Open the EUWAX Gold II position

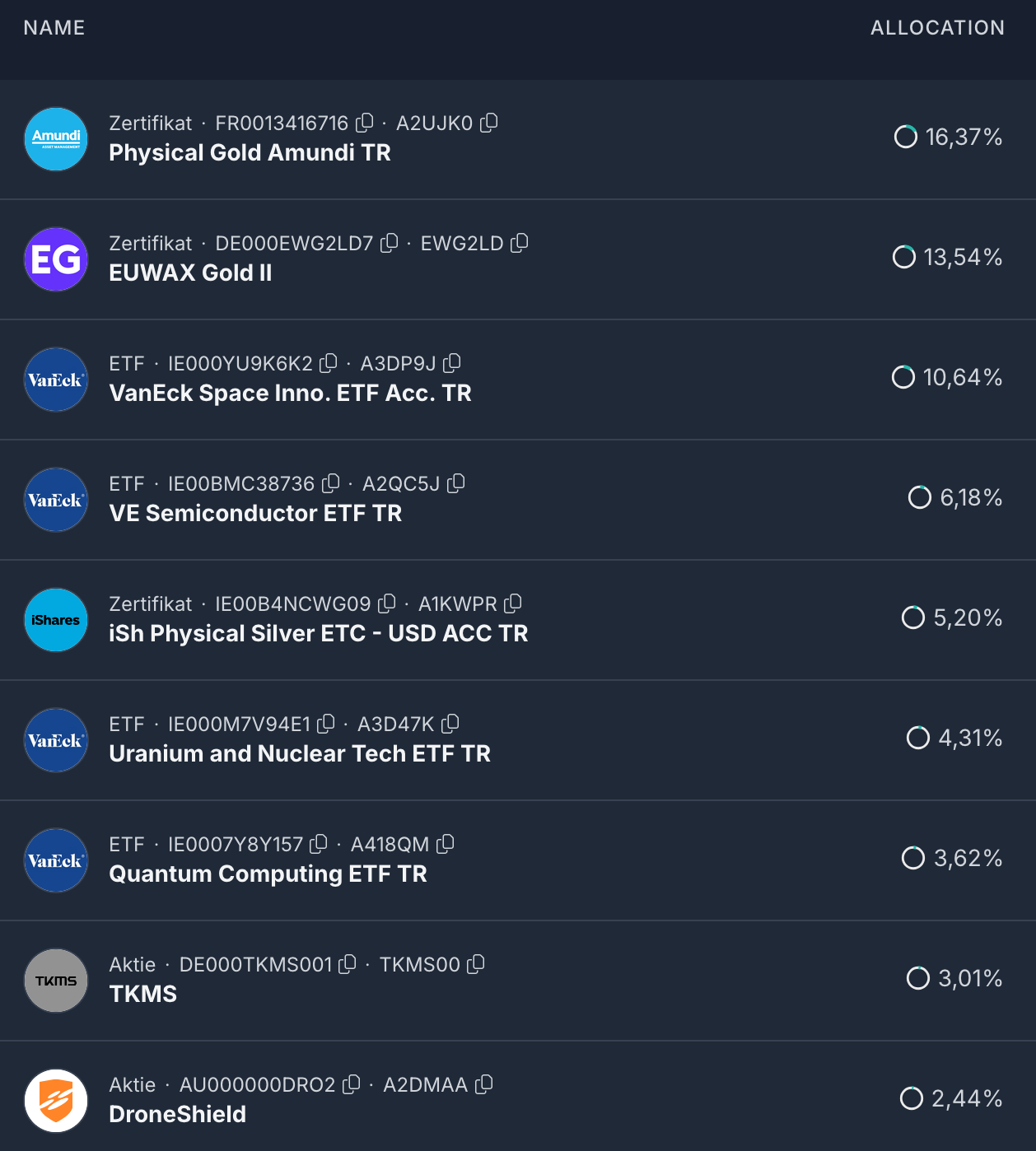click(190, 273)
